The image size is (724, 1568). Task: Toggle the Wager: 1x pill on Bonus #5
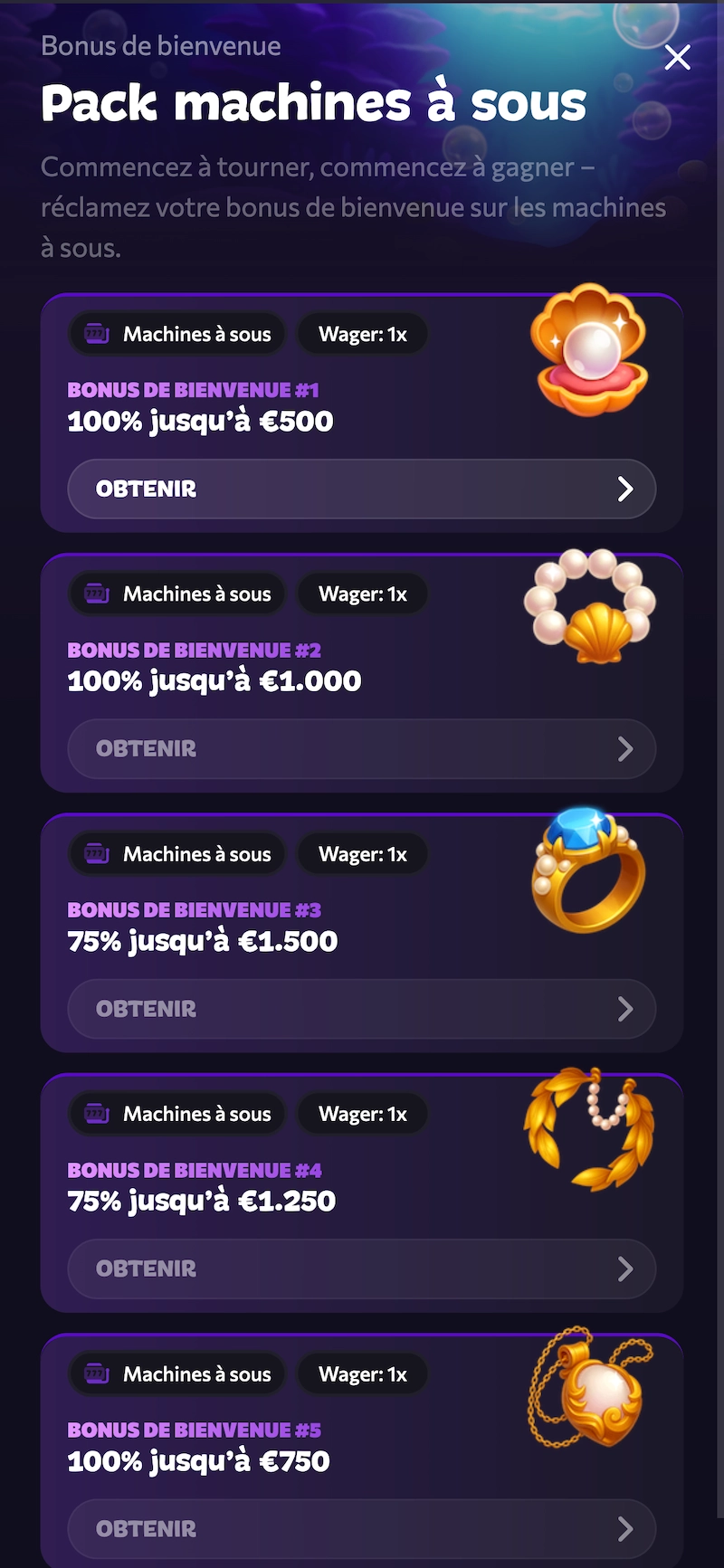click(x=362, y=1373)
